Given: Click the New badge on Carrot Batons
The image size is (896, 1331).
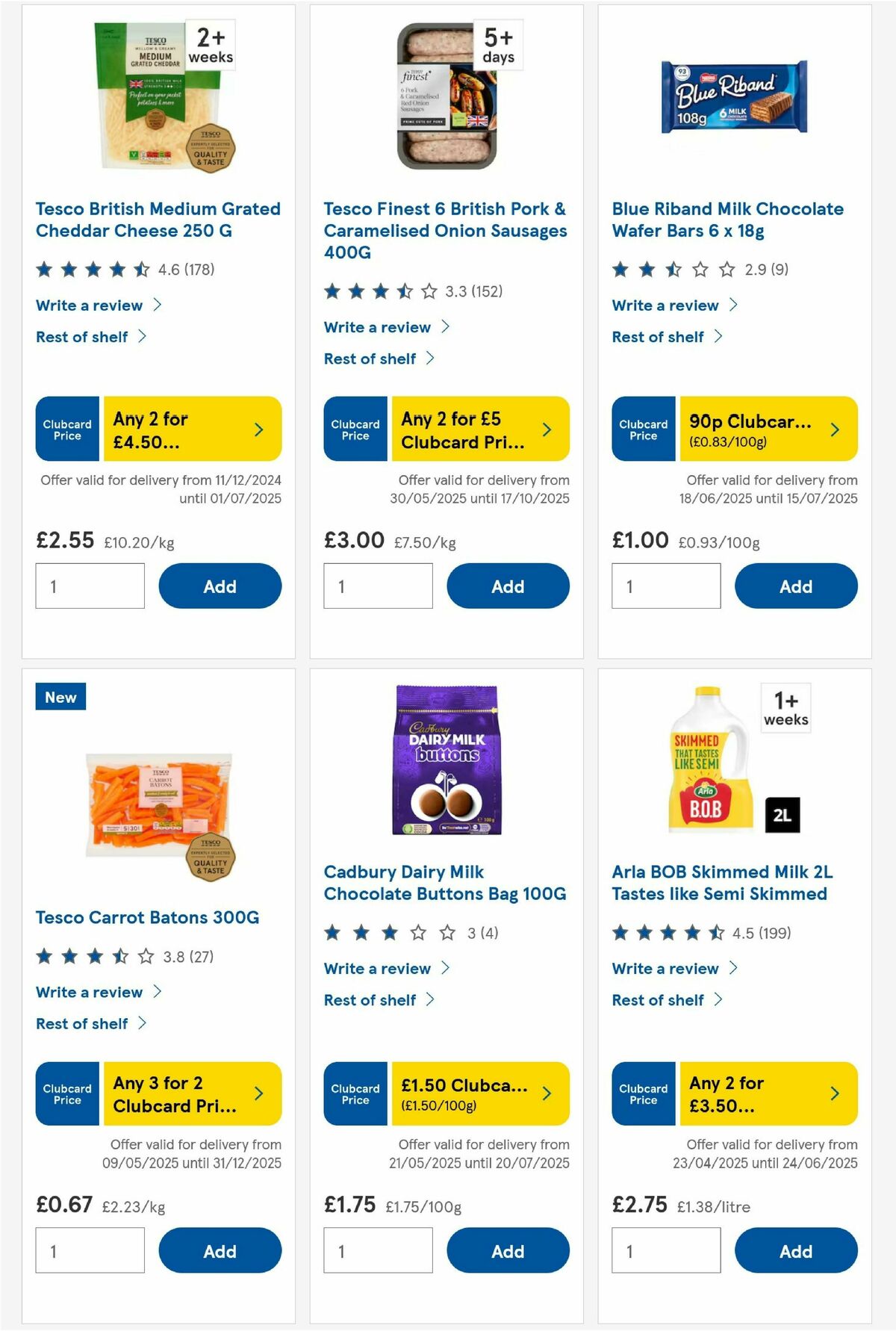Looking at the screenshot, I should [60, 697].
